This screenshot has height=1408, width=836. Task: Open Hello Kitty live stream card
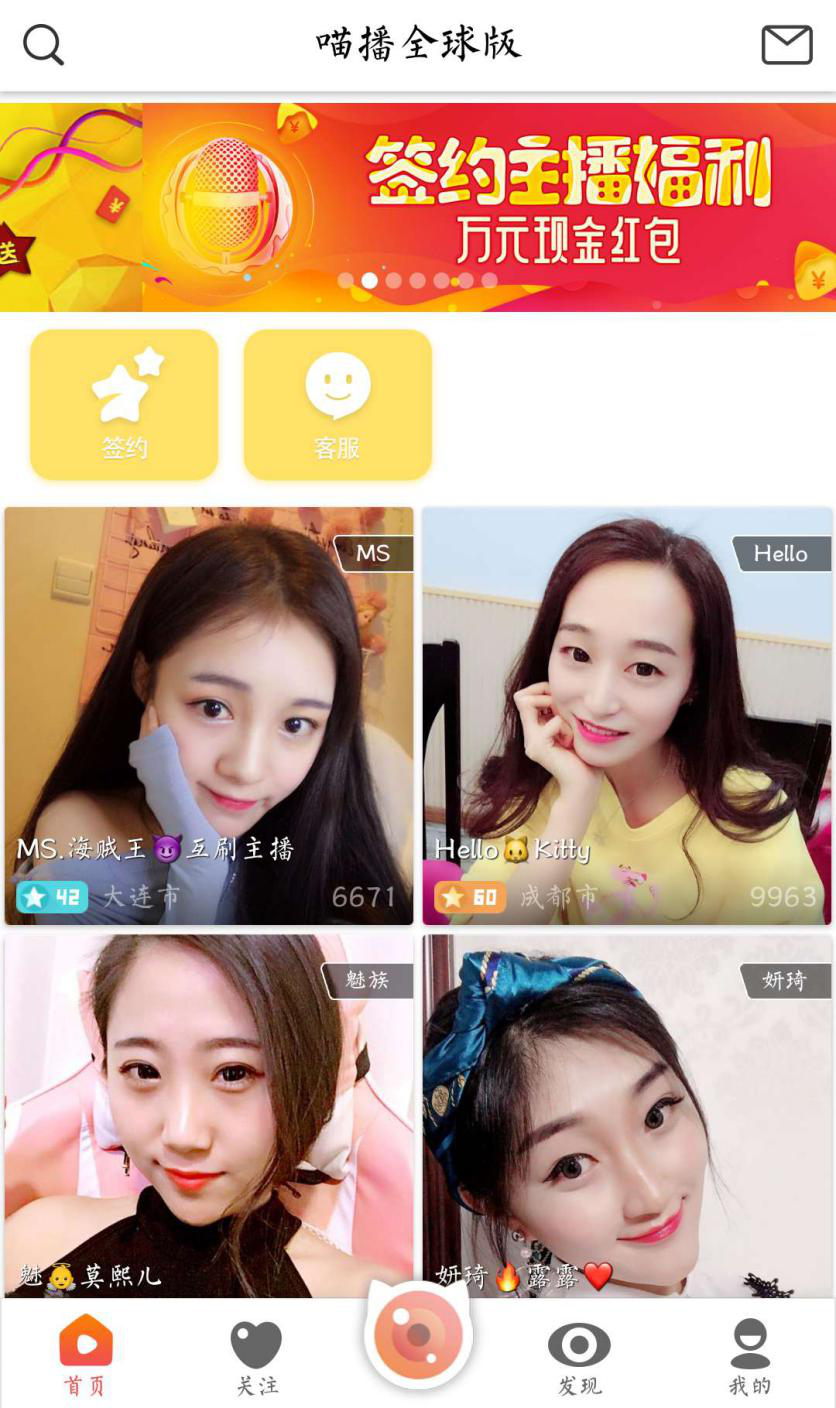(626, 715)
